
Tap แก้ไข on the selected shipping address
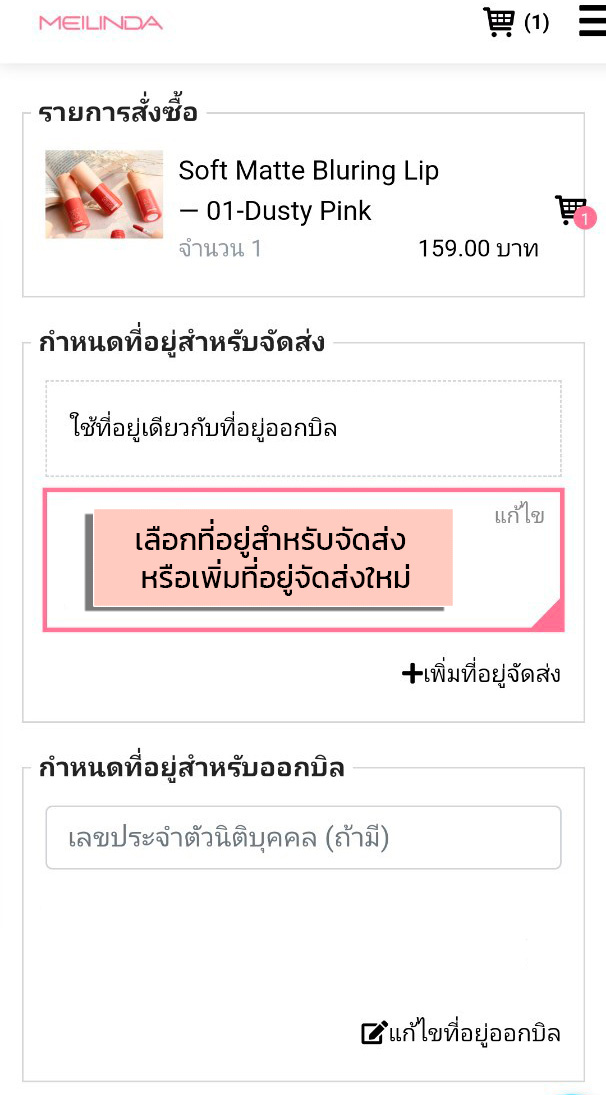pyautogui.click(x=519, y=517)
